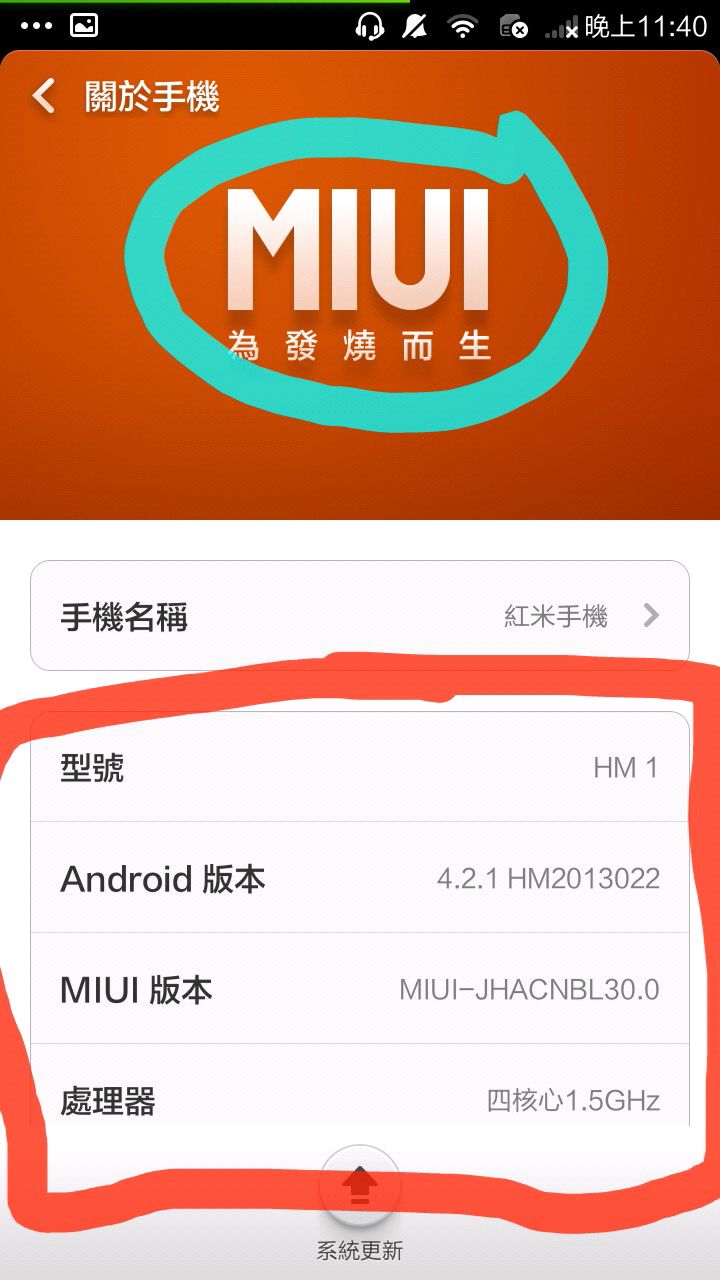
Task: Tap the 系統更新 button
Action: click(x=360, y=1187)
